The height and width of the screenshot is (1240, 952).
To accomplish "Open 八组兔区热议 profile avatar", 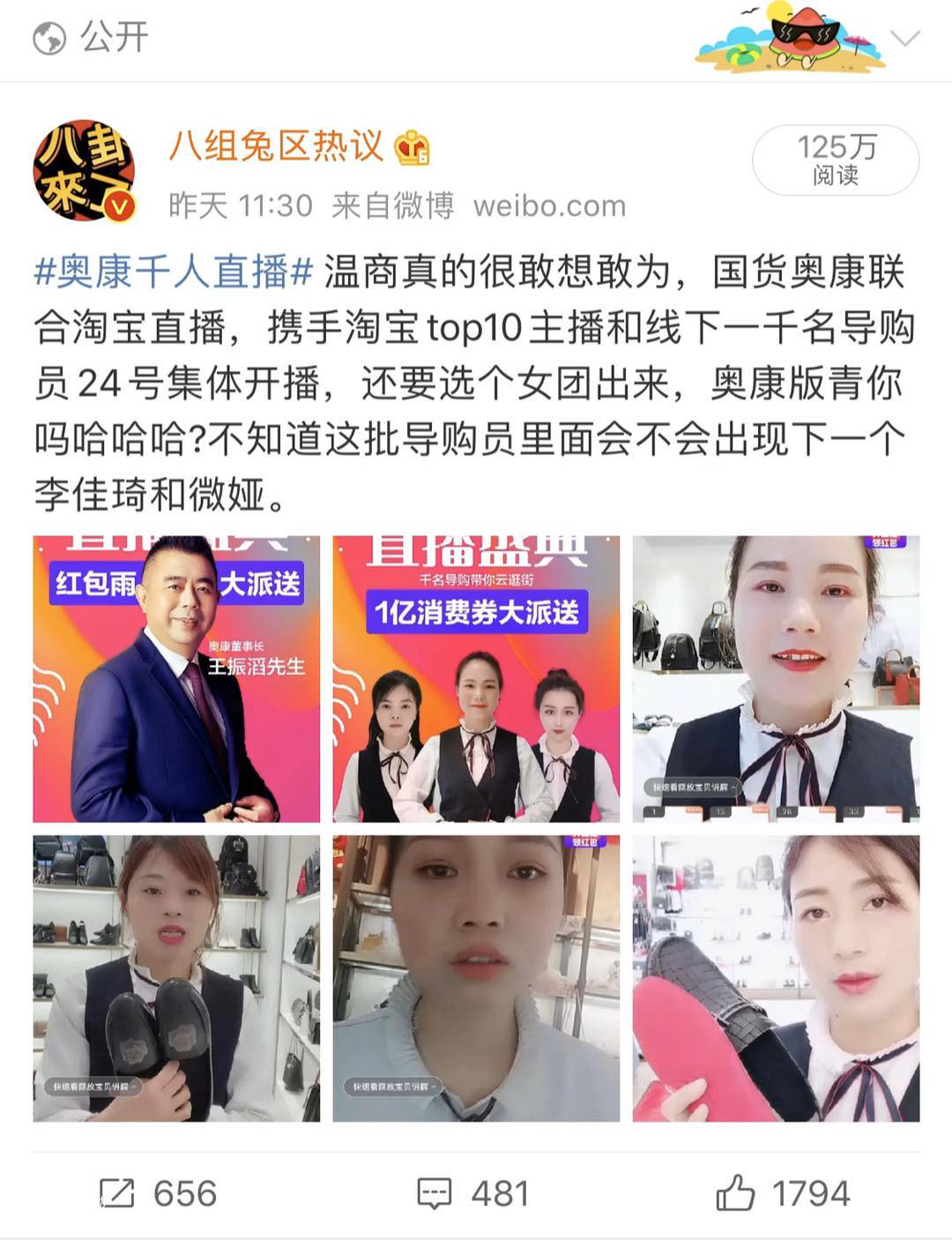I will [x=85, y=171].
